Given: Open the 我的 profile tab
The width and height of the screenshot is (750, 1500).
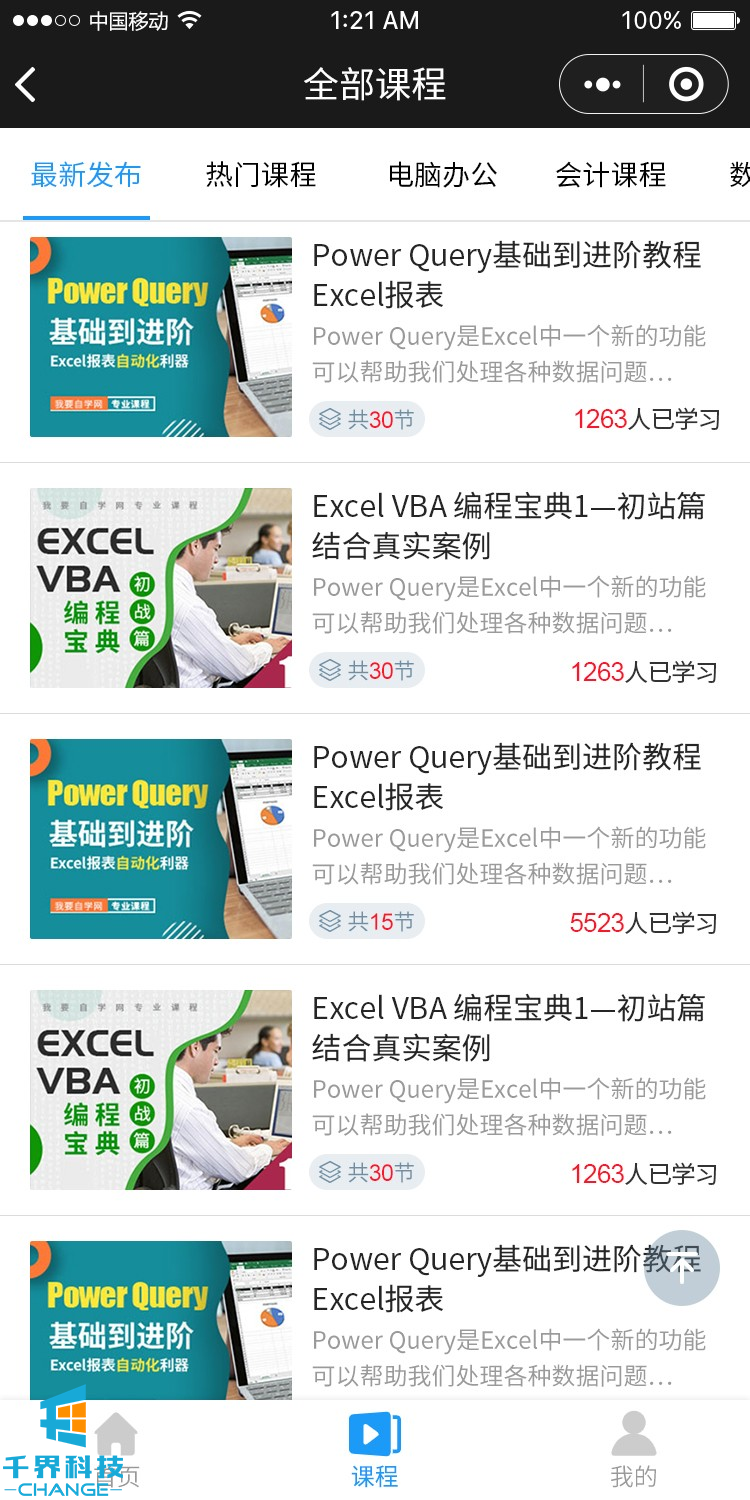Looking at the screenshot, I should 633,1450.
